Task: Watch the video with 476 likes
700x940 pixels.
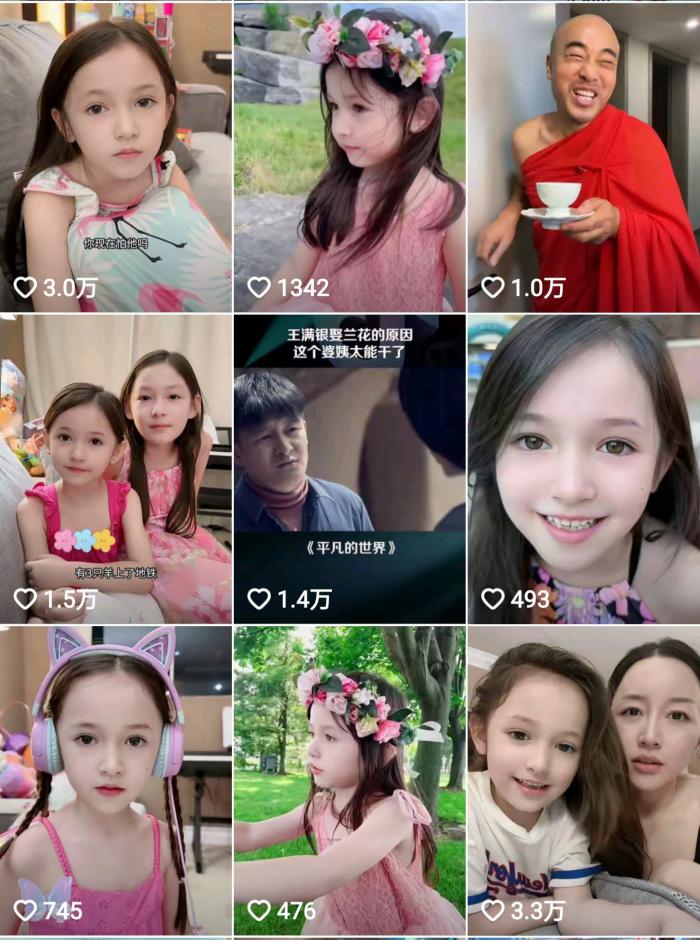Action: click(349, 780)
